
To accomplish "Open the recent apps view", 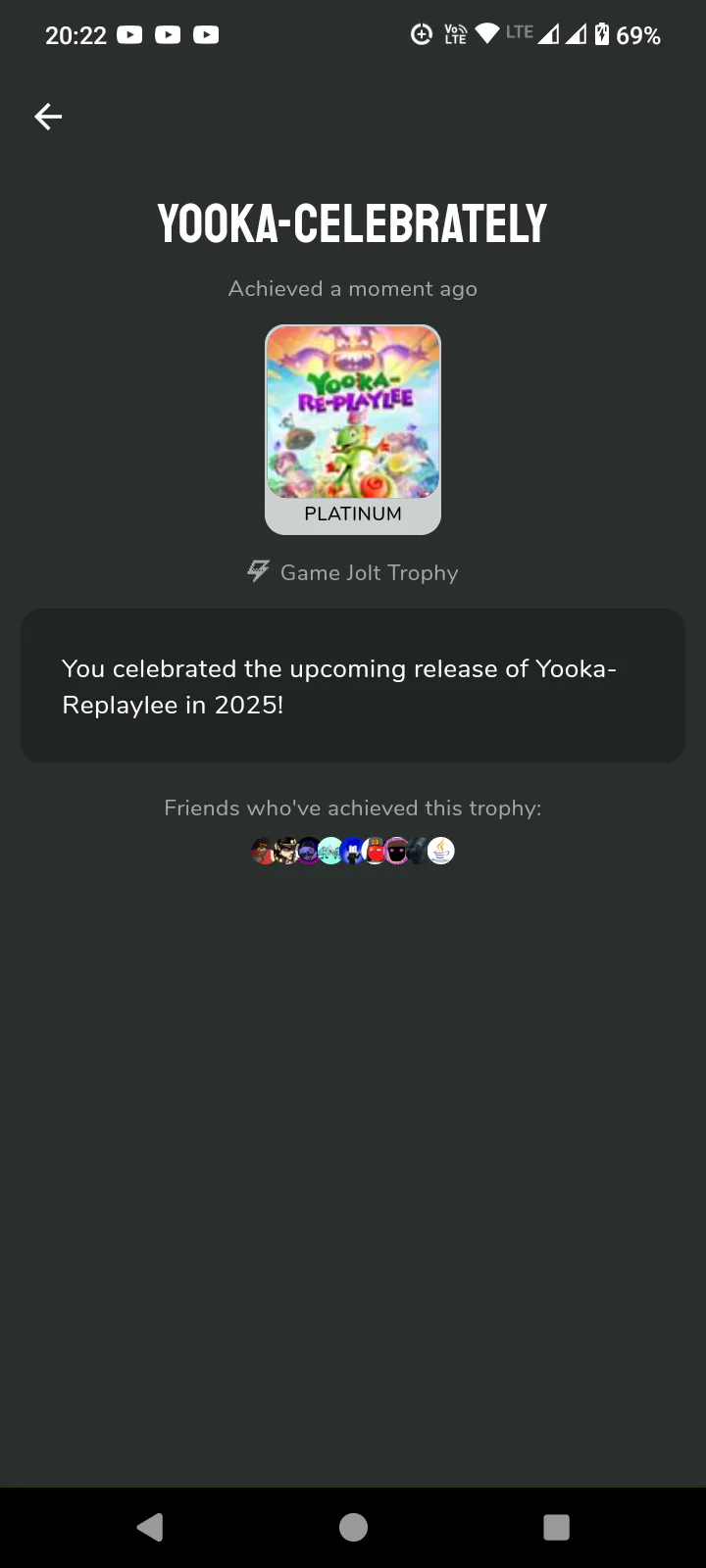I will click(556, 1527).
